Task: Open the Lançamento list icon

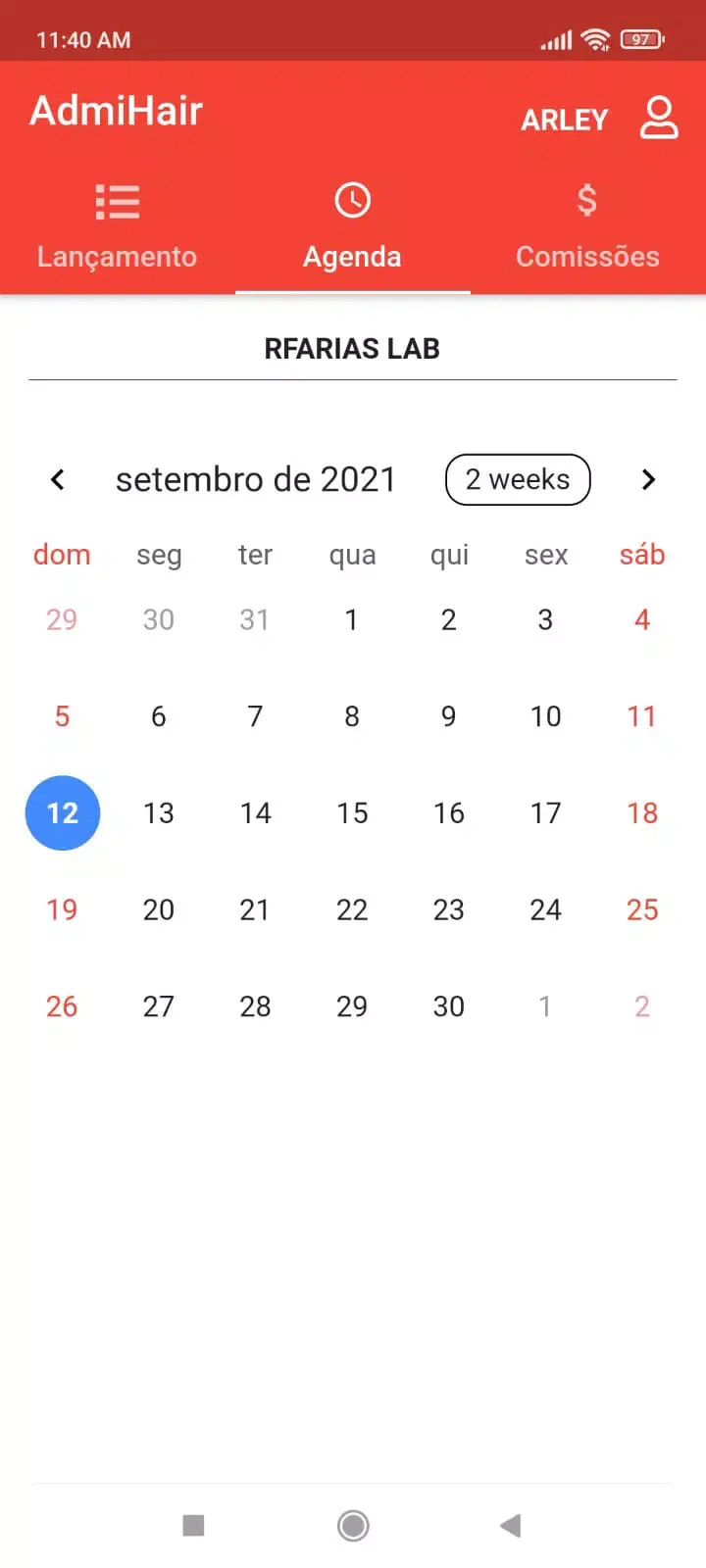Action: click(117, 202)
